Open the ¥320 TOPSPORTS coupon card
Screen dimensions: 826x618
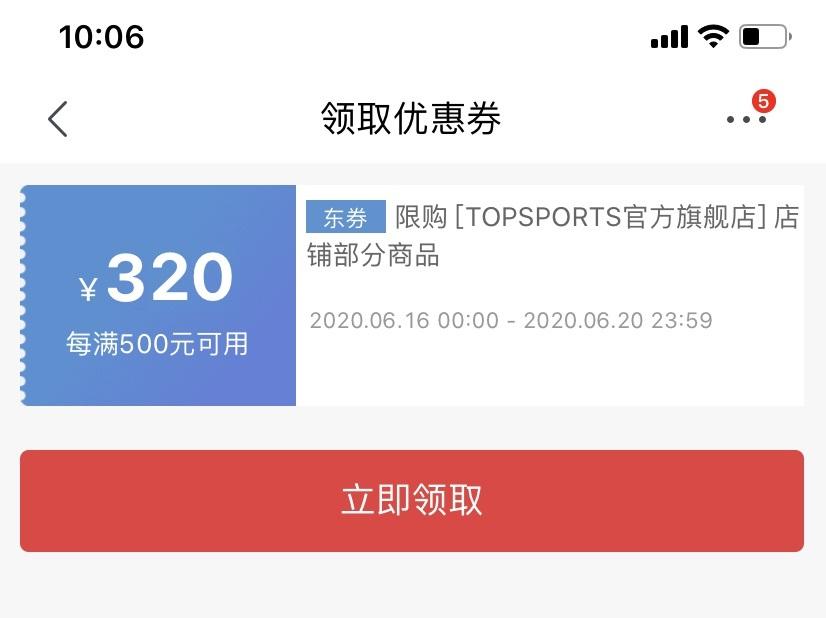point(412,295)
